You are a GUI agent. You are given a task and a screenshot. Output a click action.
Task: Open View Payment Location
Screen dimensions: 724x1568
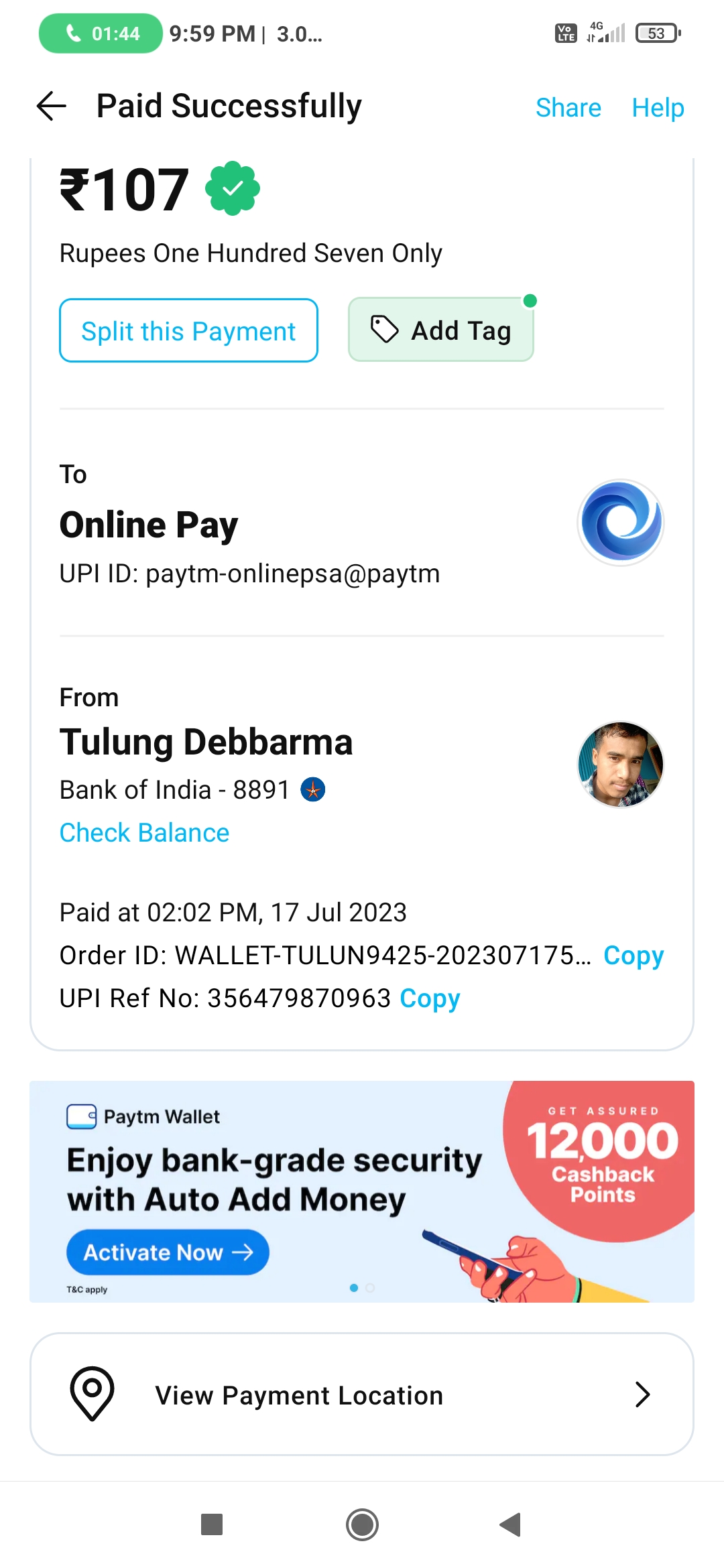(x=362, y=1395)
